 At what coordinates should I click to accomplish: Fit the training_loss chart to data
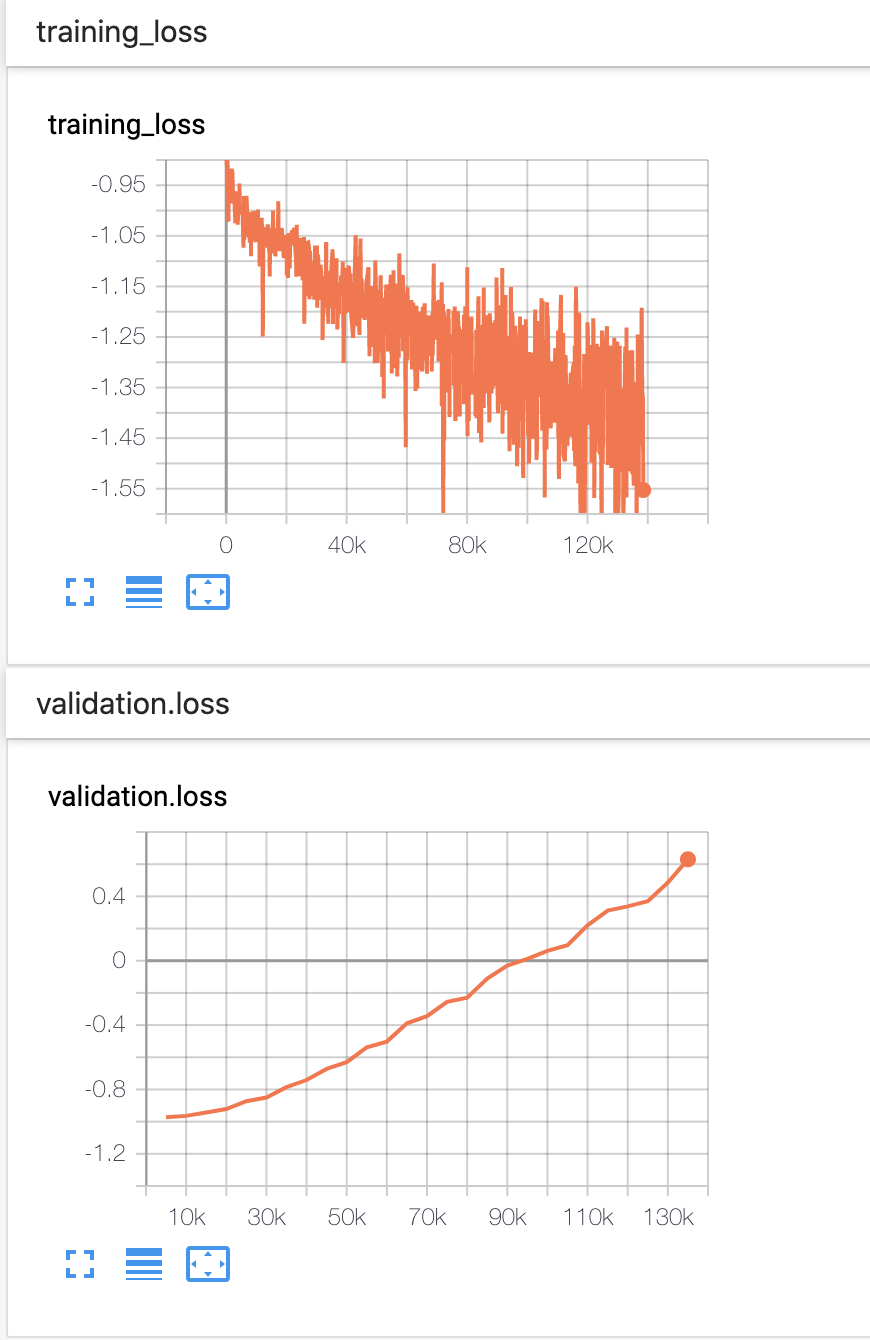(x=207, y=592)
